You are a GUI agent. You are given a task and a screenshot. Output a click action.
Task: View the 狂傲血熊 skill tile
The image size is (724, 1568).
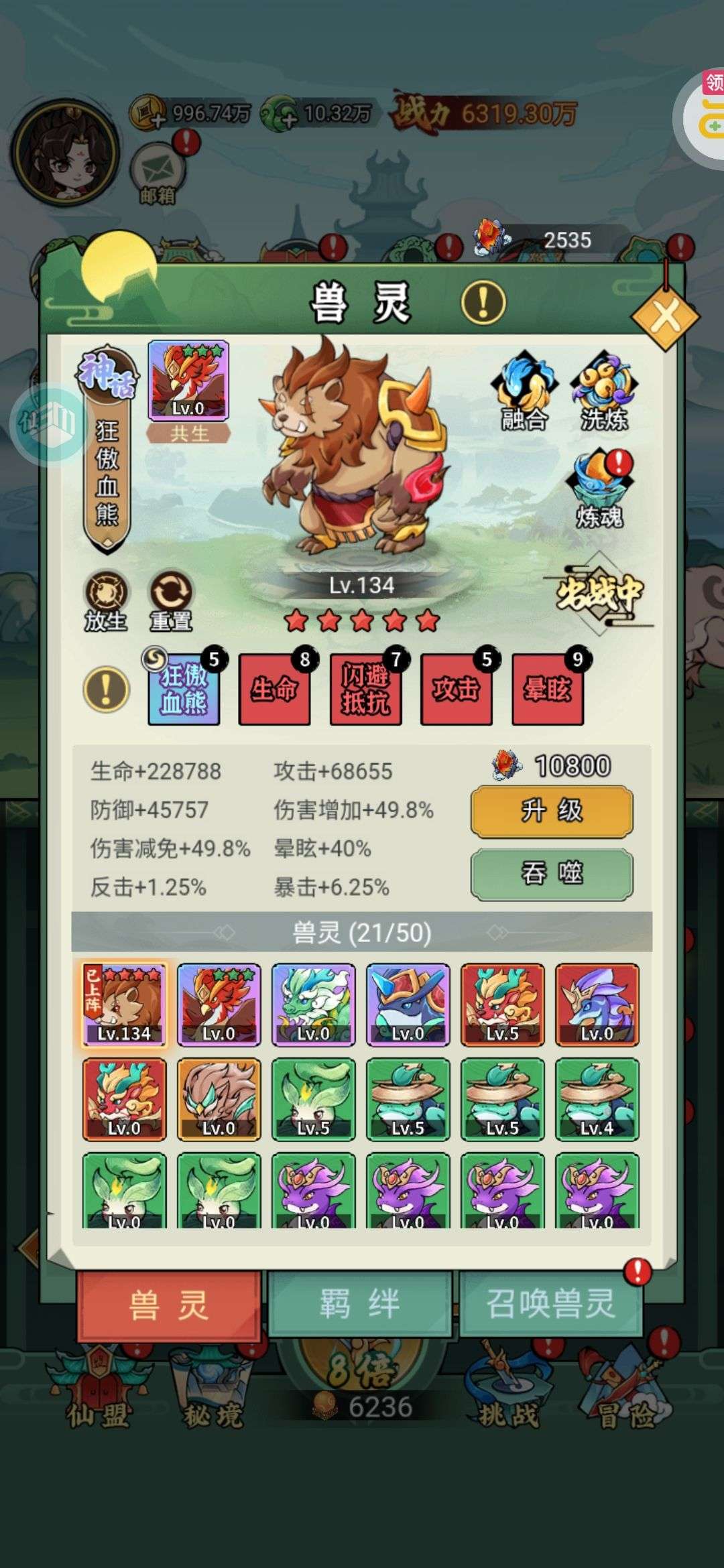[x=184, y=689]
